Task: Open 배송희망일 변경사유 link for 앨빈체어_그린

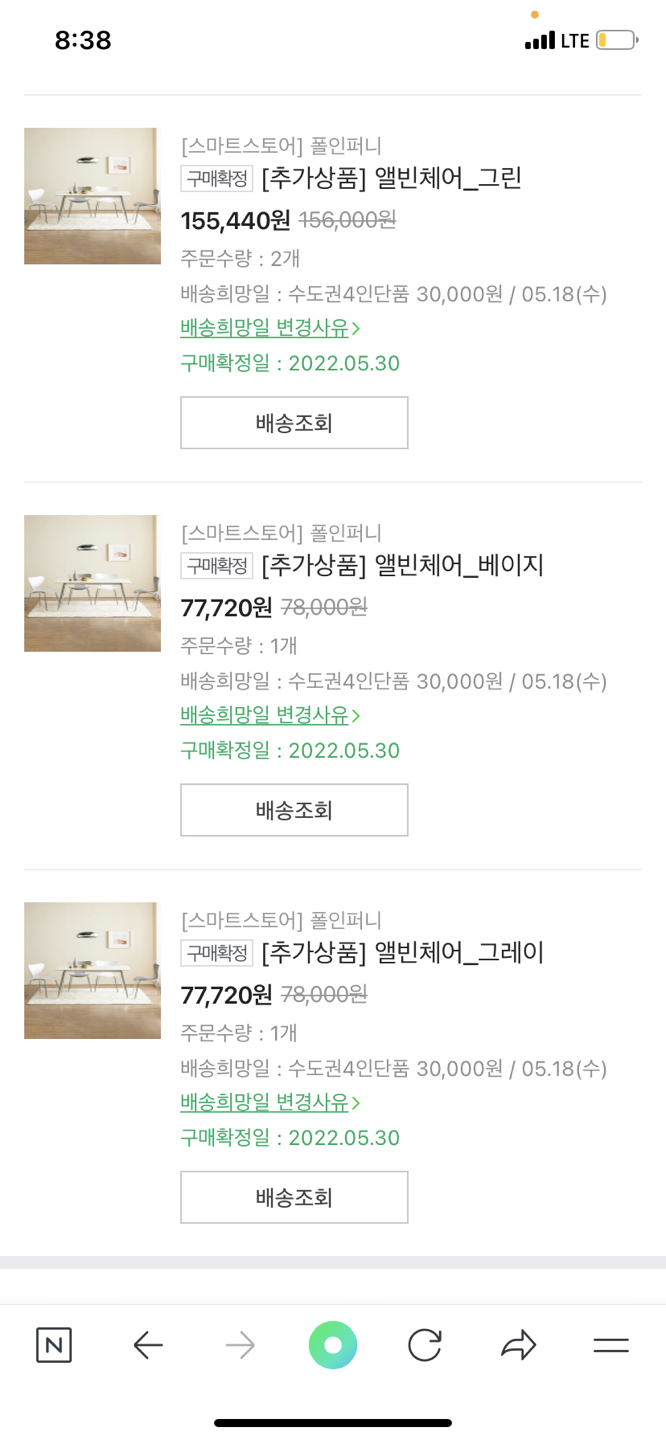Action: [x=270, y=328]
